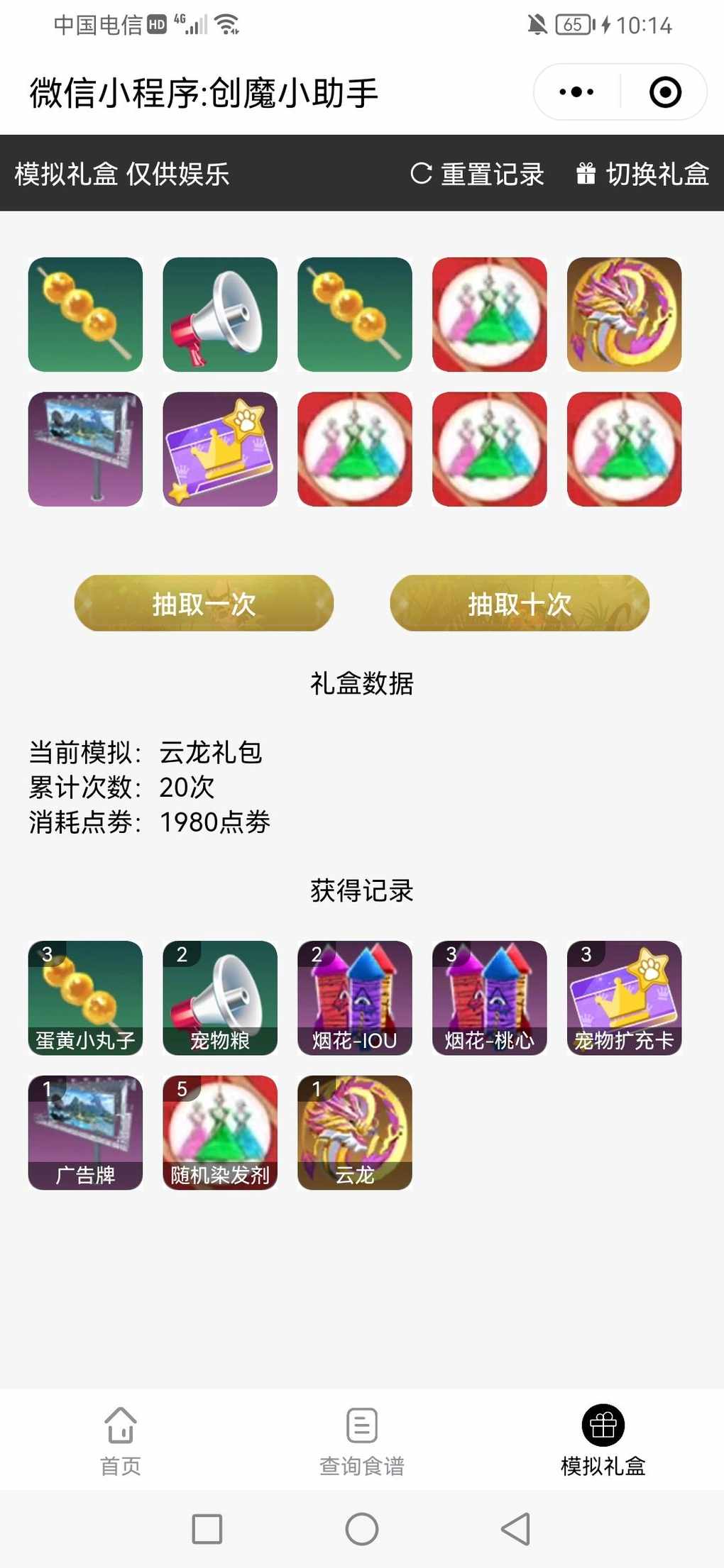The image size is (724, 1568).
Task: Tap 重置记录 to reset records
Action: point(478,174)
